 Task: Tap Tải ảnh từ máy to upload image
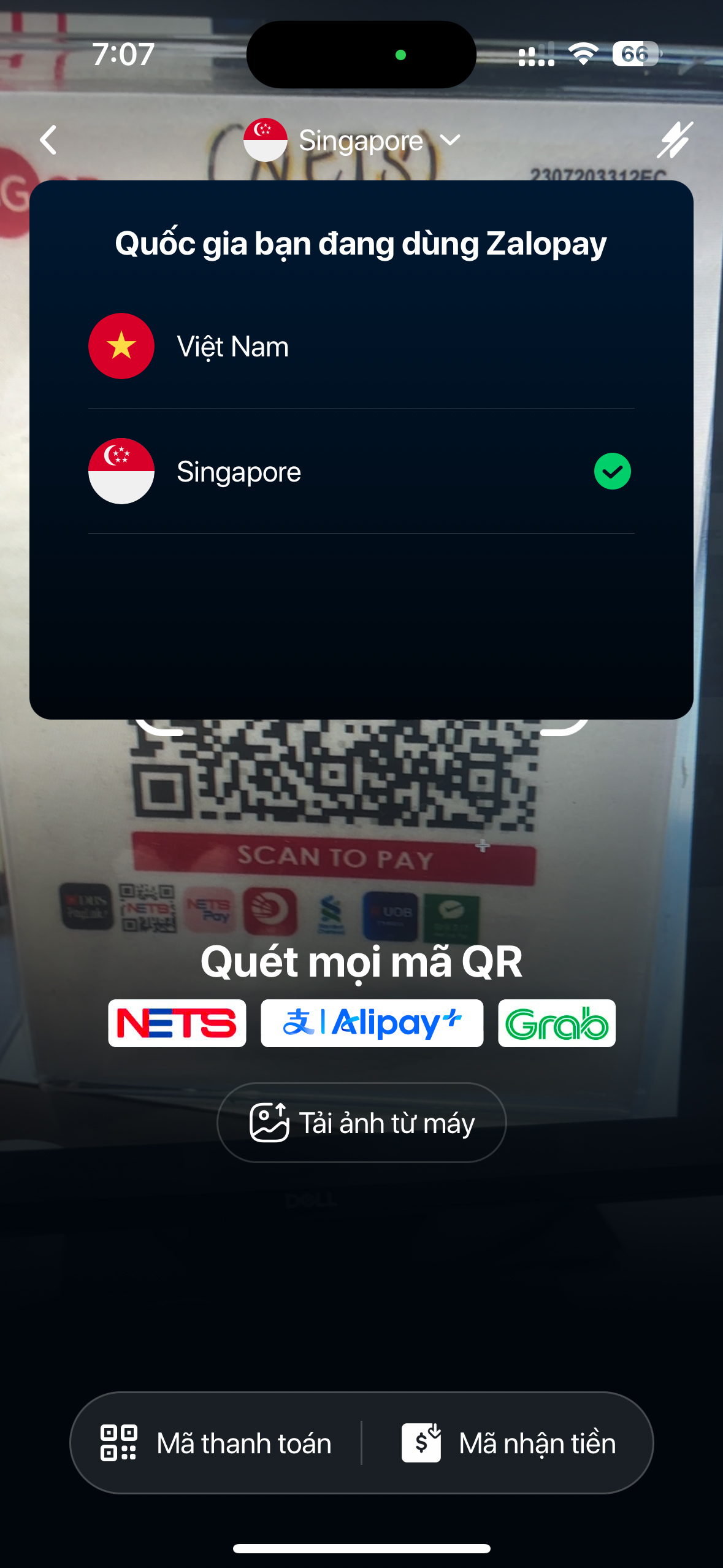(361, 1123)
